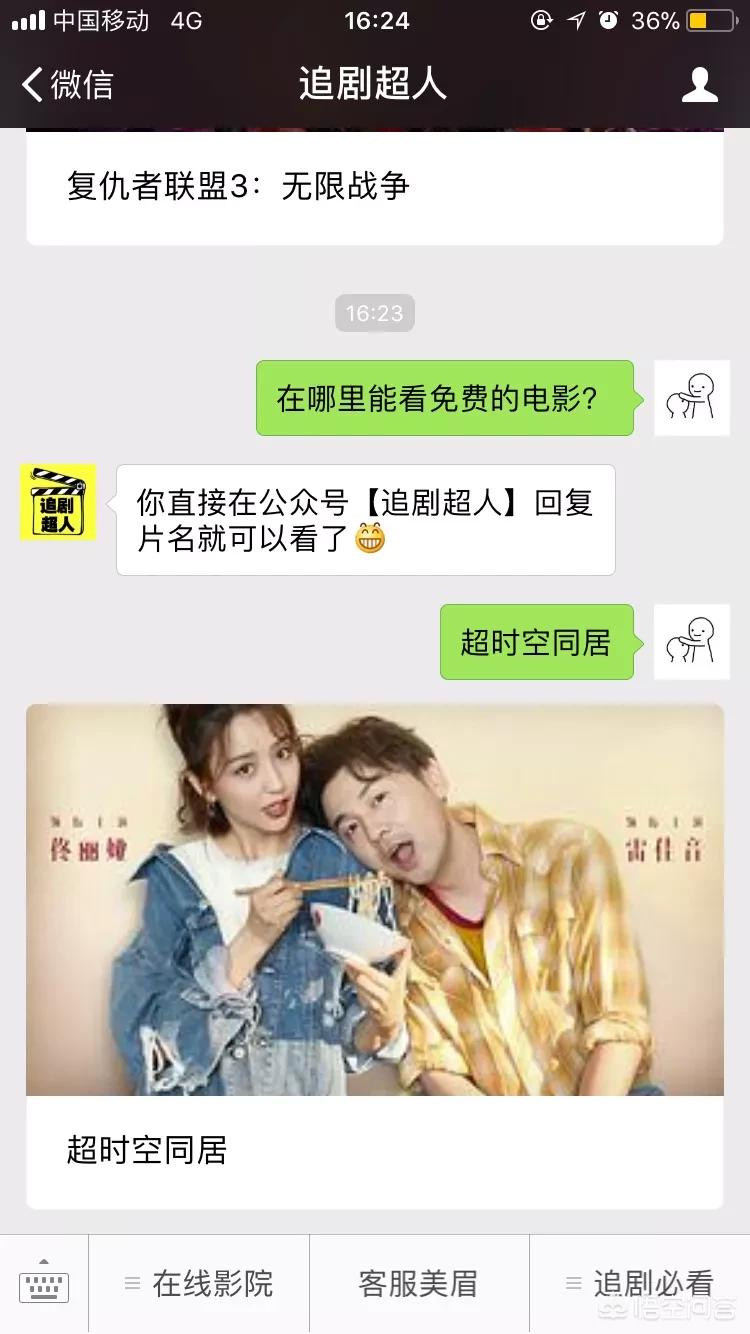
Task: Open the 追剧超人 account profile icon
Action: [x=699, y=85]
